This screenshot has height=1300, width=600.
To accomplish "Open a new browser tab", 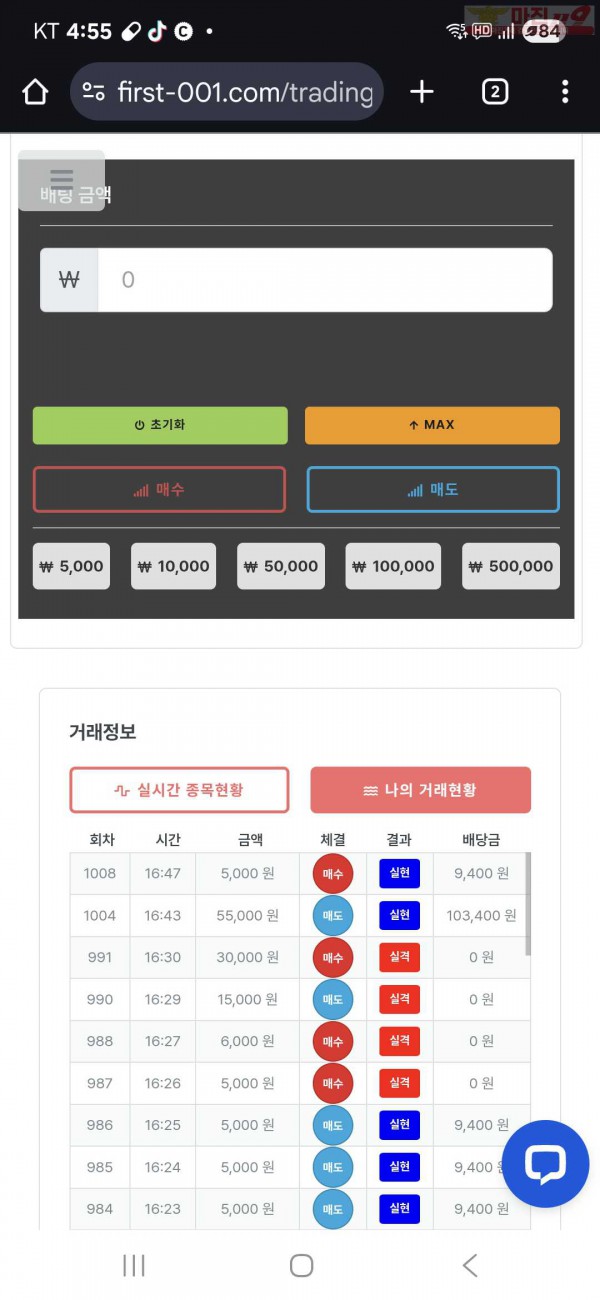I will tap(422, 92).
